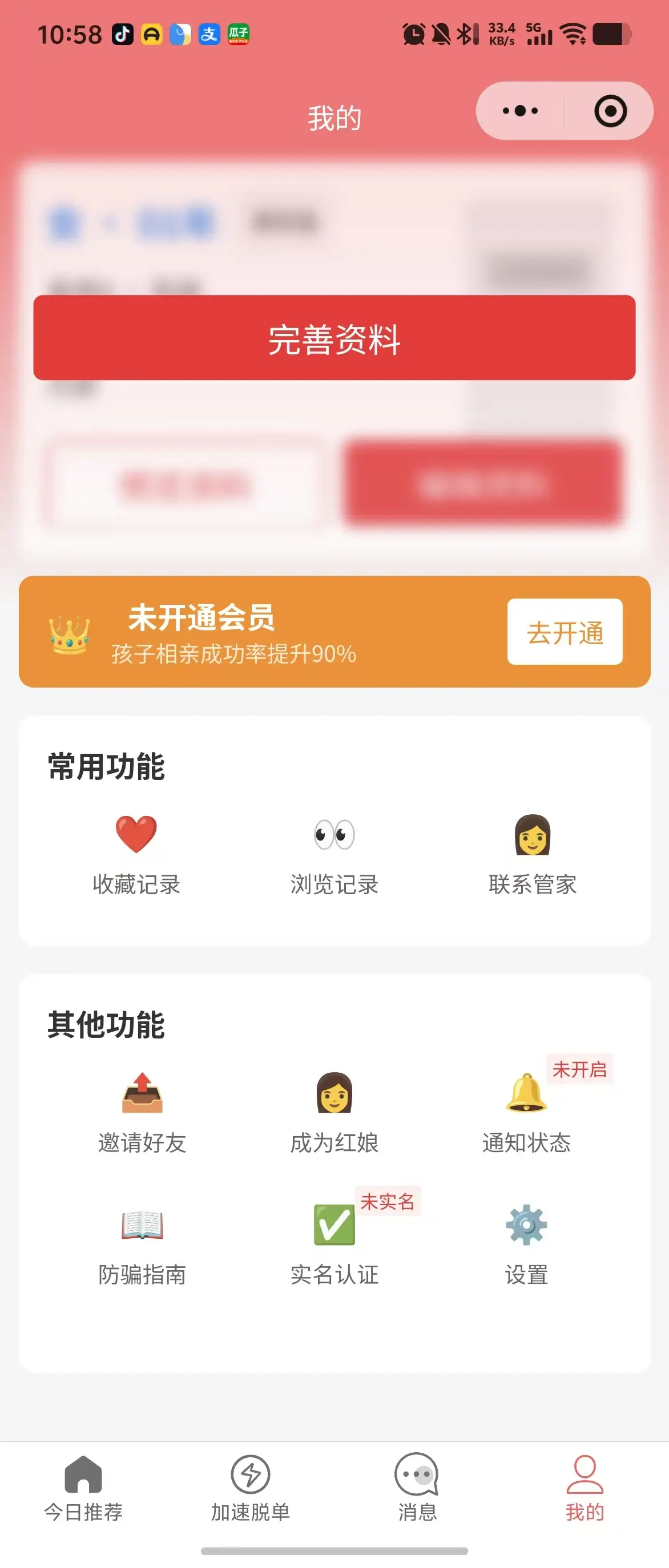Viewport: 669px width, 1568px height.
Task: Tap the 完善资料 button
Action: 334,338
